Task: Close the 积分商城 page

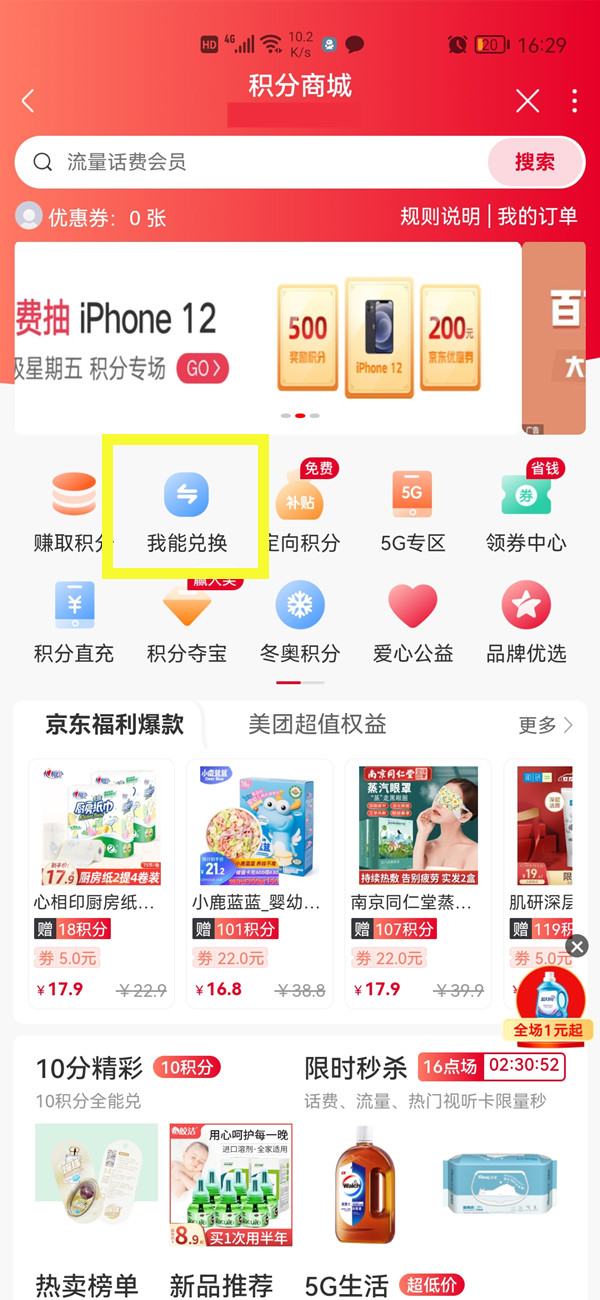Action: (x=527, y=101)
